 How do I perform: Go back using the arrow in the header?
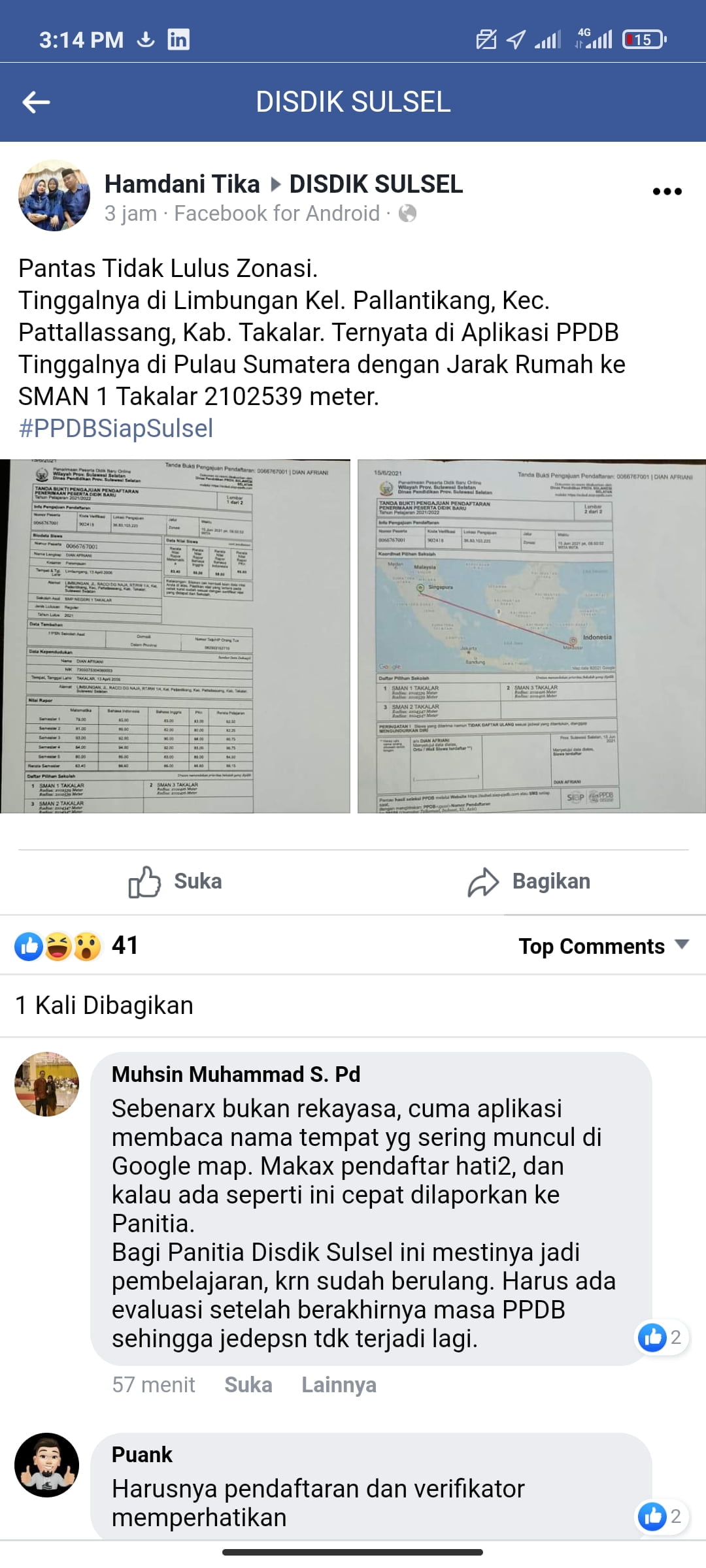click(x=37, y=102)
